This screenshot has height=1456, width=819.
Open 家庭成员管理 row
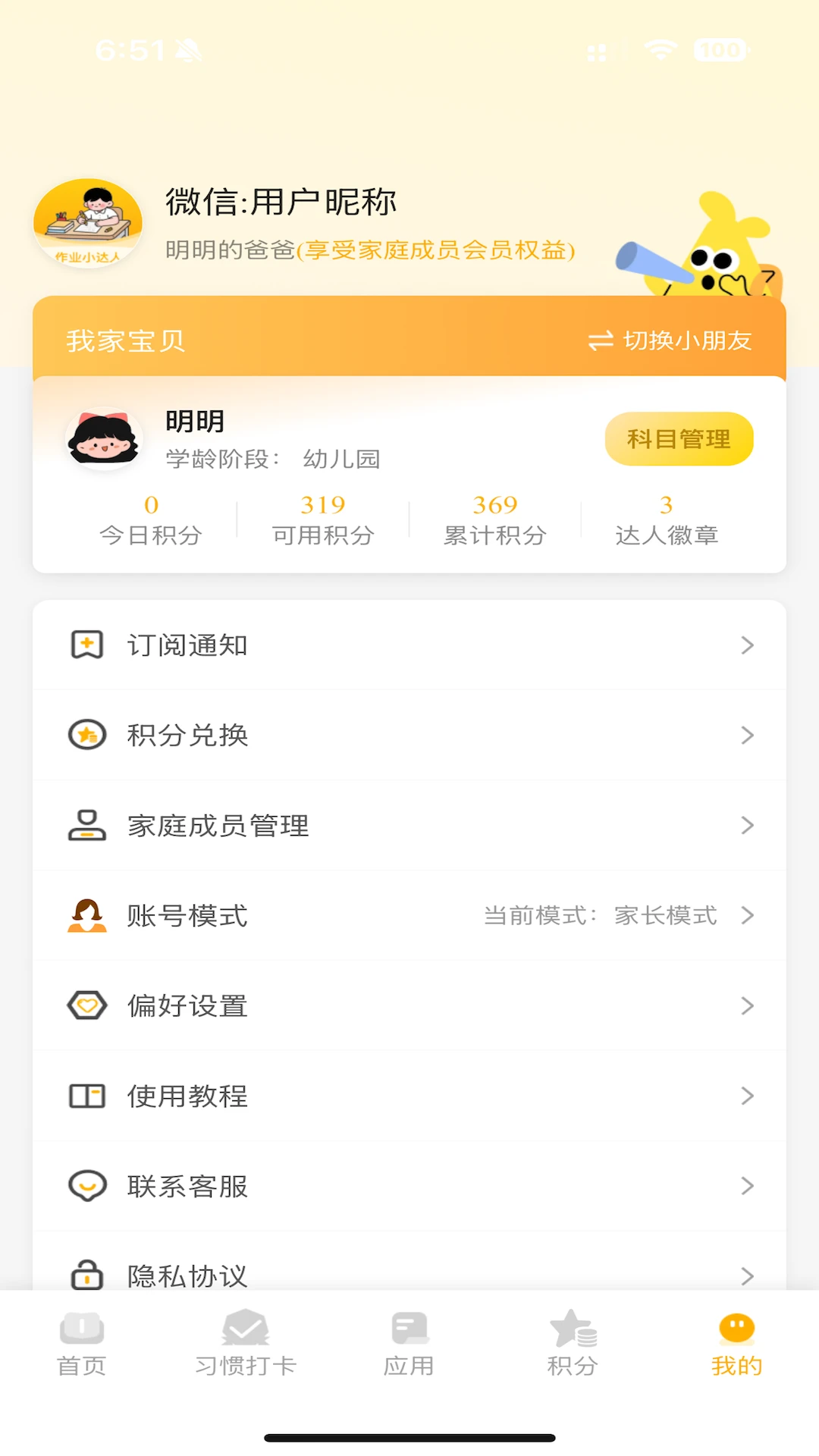[x=409, y=825]
